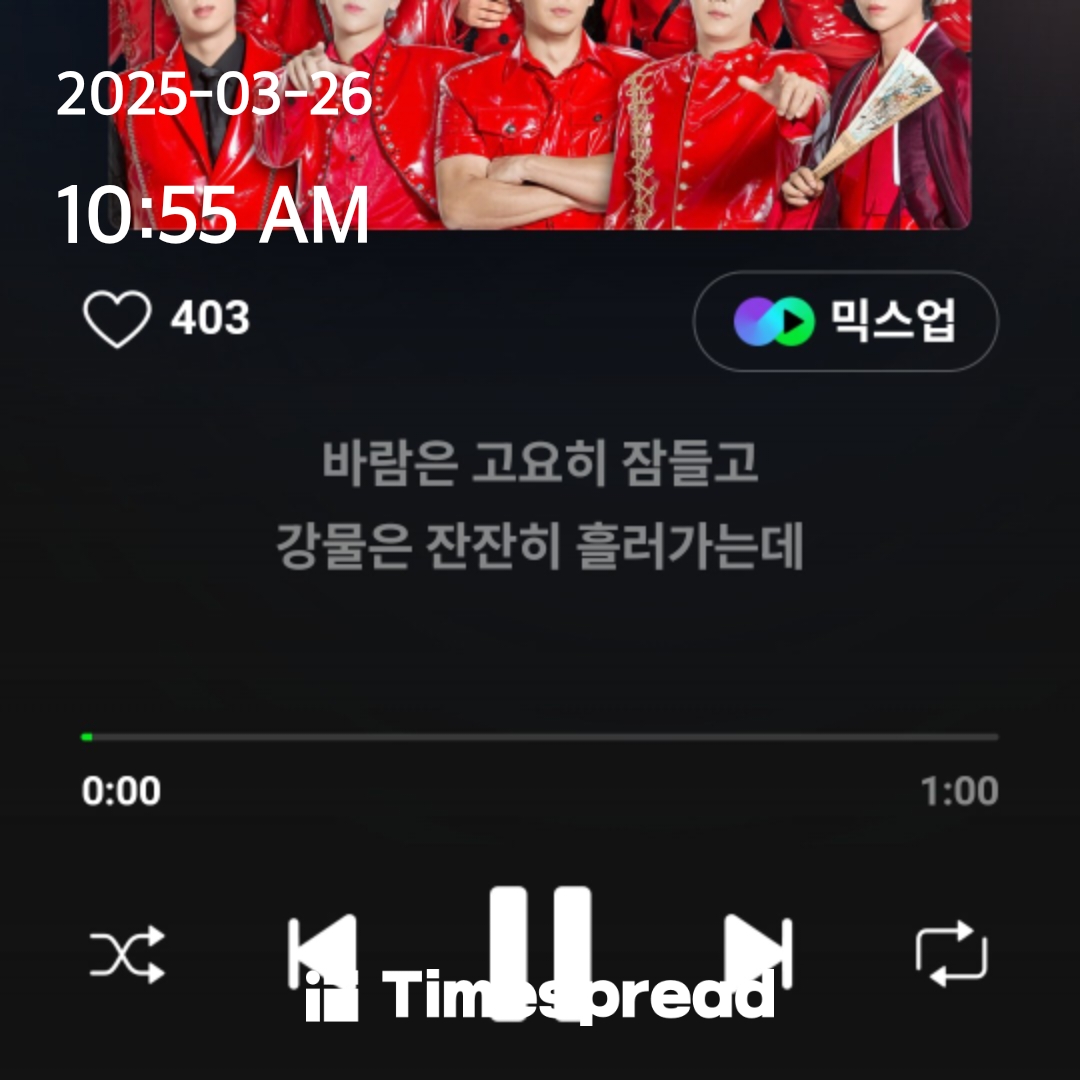This screenshot has height=1080, width=1080.
Task: Open the album cover art
Action: 540,110
